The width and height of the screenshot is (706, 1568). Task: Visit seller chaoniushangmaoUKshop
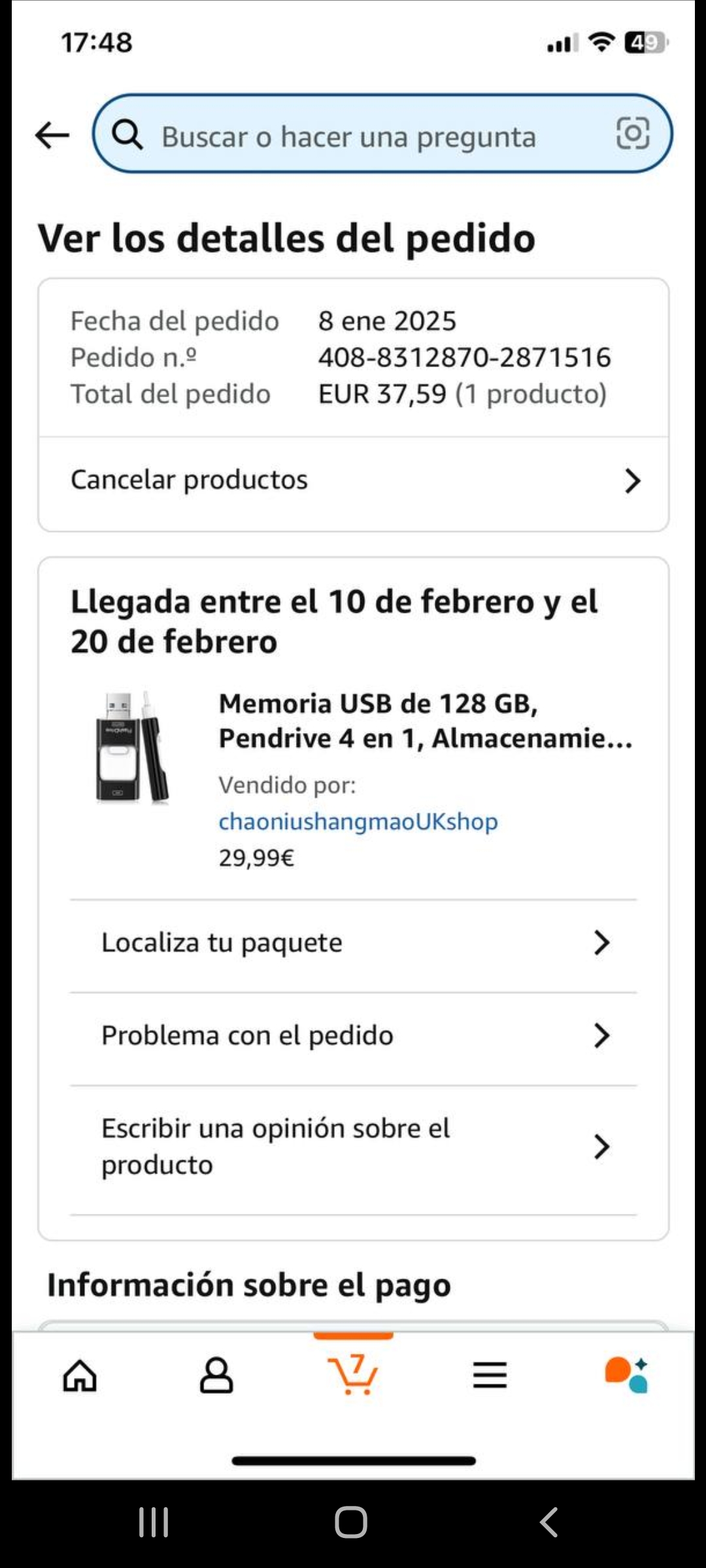pos(358,821)
